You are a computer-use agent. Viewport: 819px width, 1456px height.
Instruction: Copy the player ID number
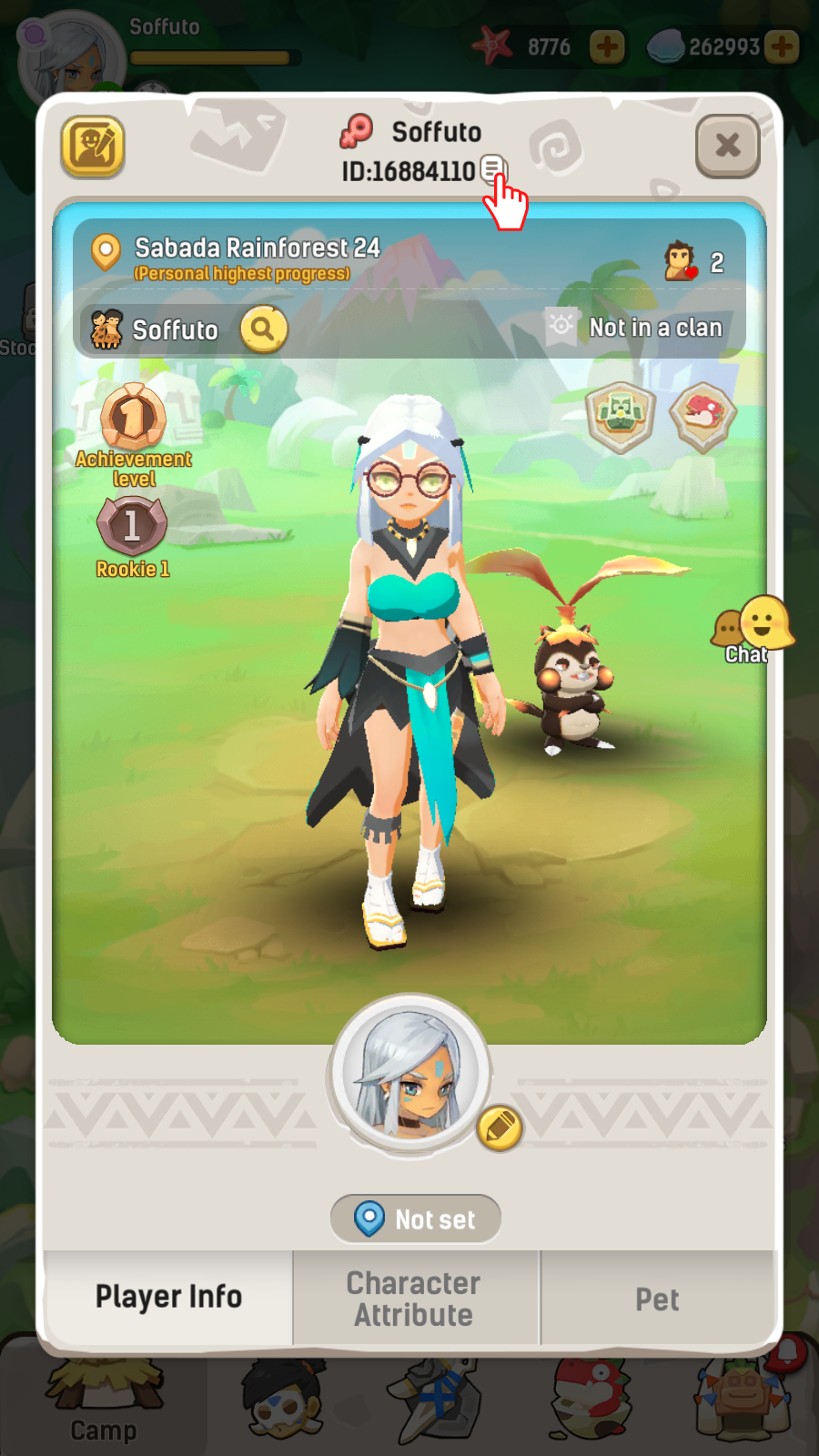[x=492, y=168]
